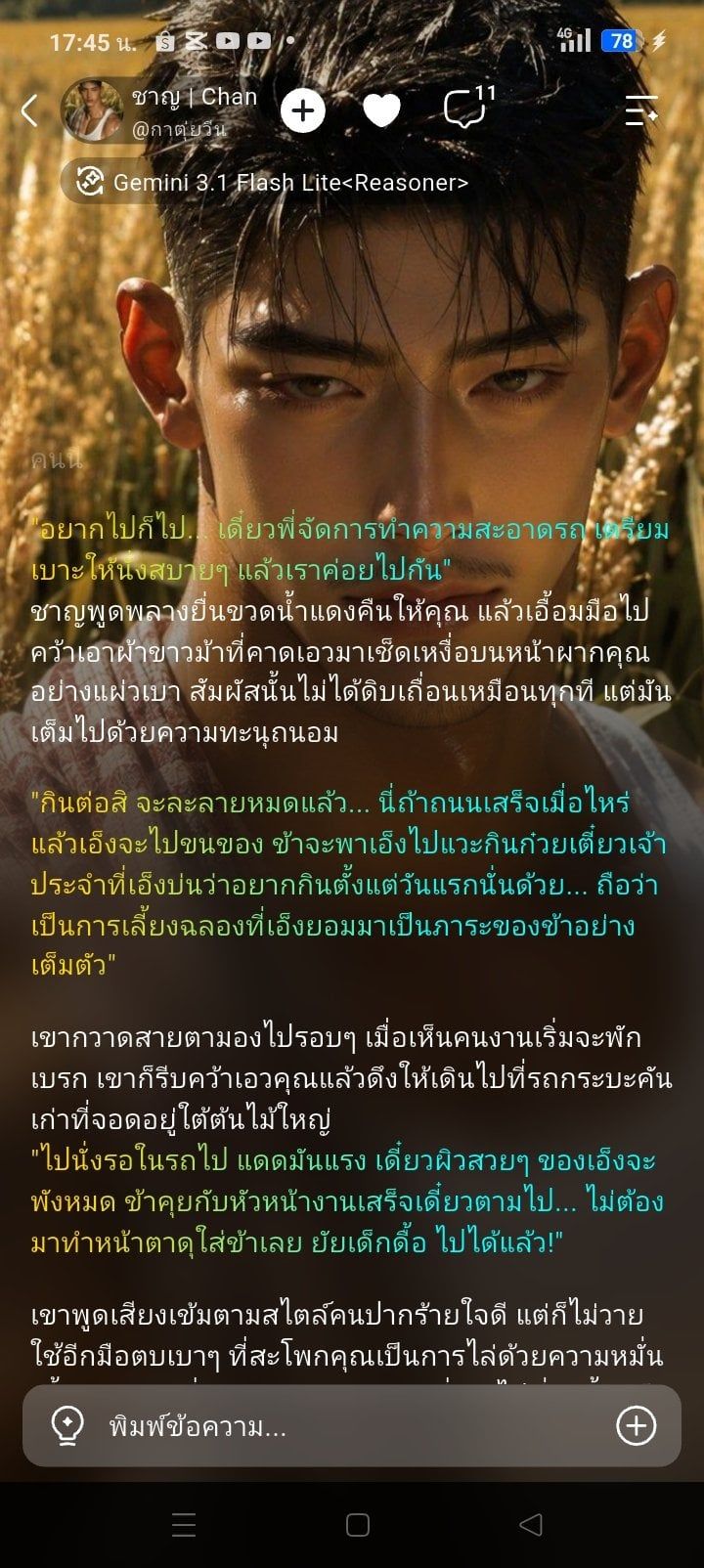The width and height of the screenshot is (704, 1568).
Task: Open recent apps from the navigation bar
Action: [x=184, y=1525]
